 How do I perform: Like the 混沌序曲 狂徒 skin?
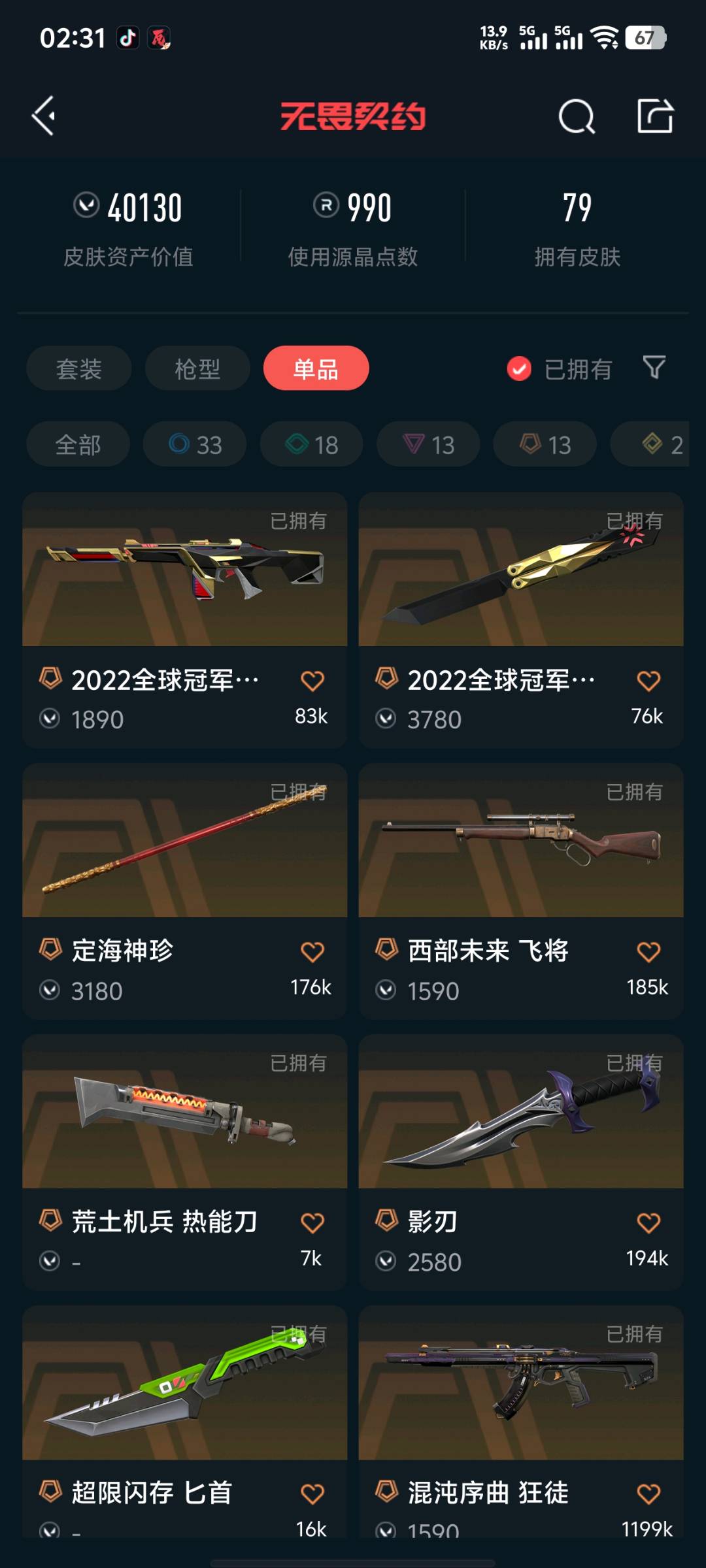point(648,1494)
